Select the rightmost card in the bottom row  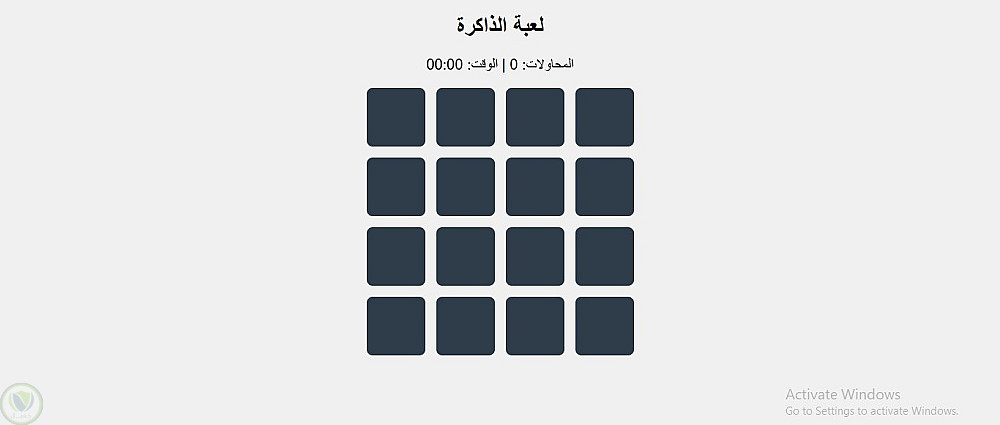pyautogui.click(x=604, y=326)
